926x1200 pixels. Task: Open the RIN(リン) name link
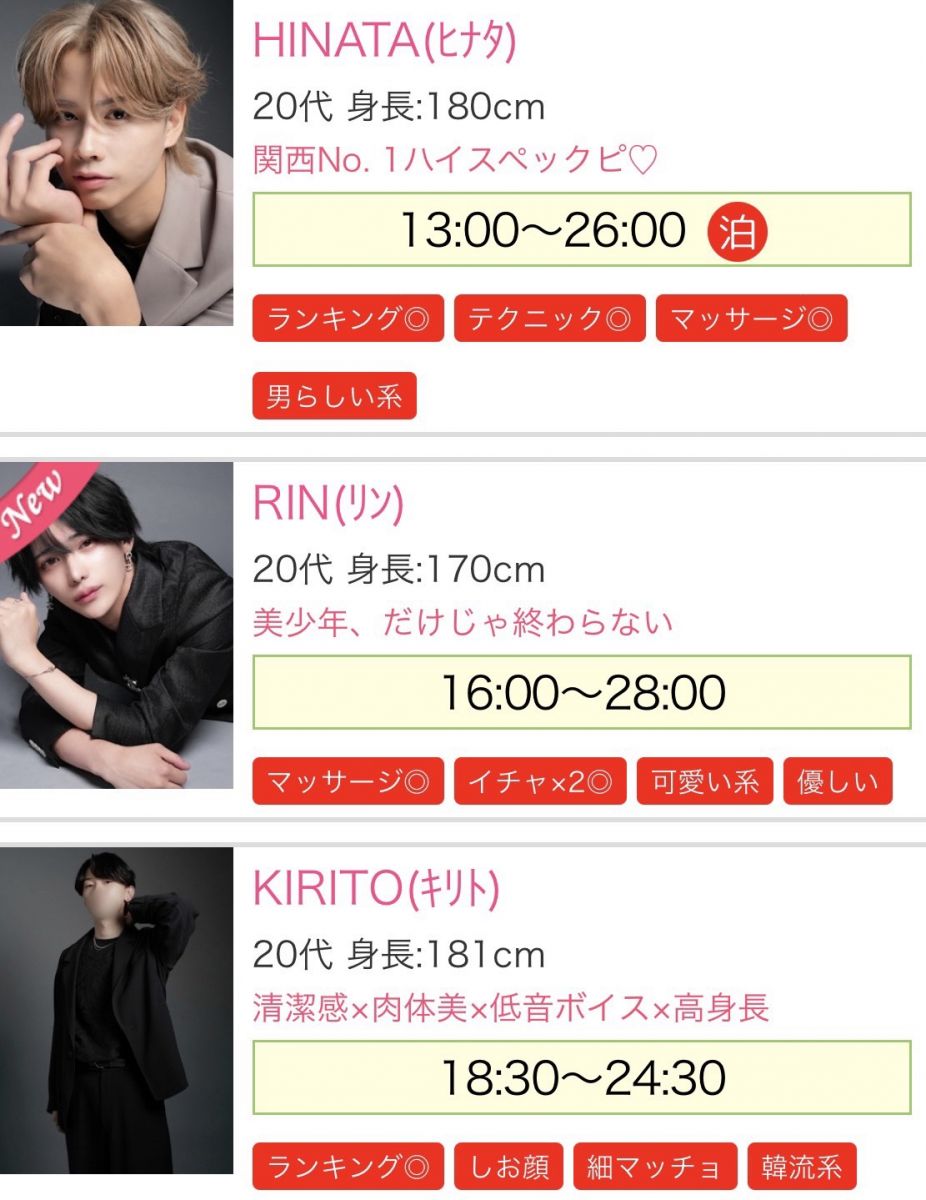point(328,504)
